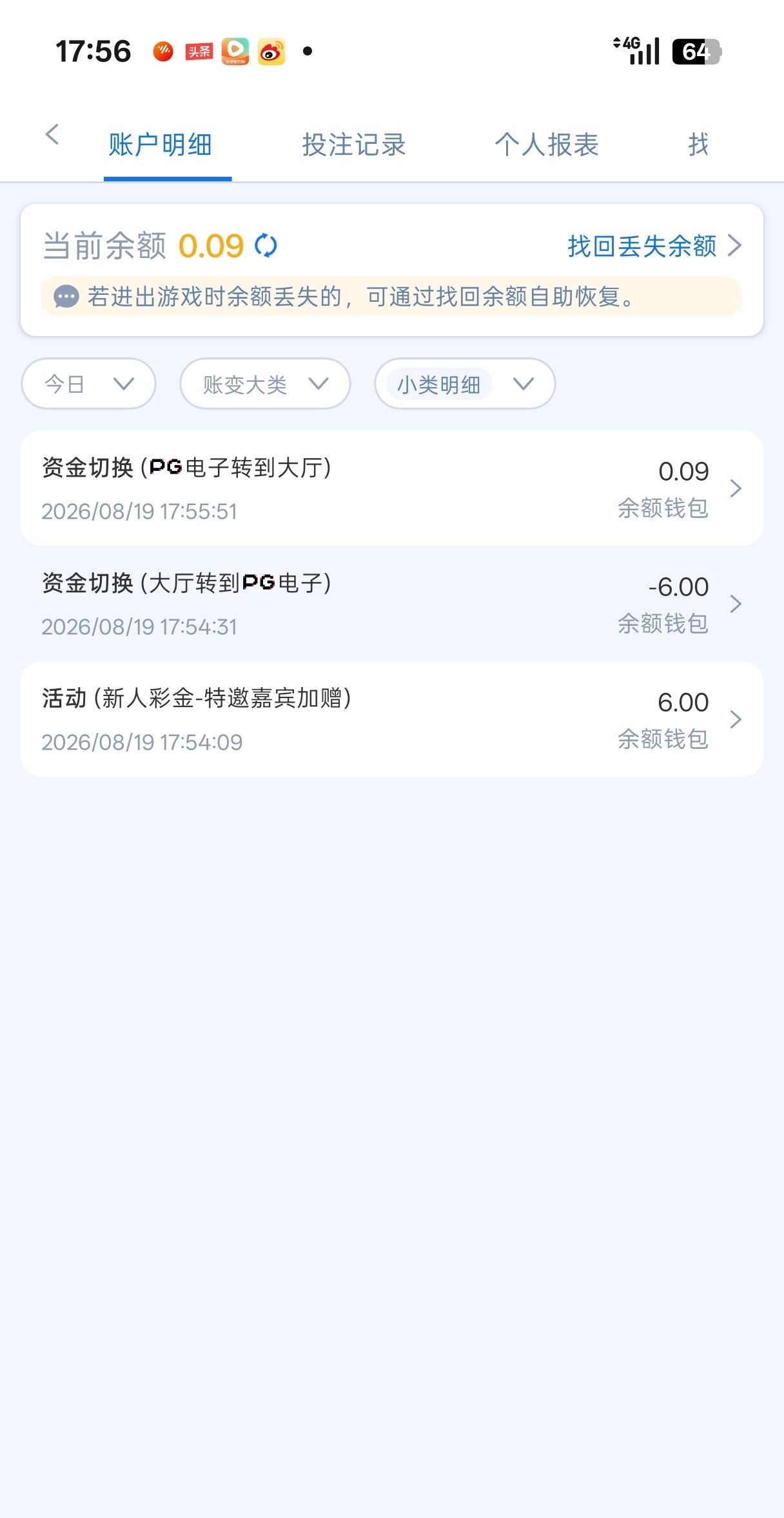The width and height of the screenshot is (784, 1518).
Task: Expand the 小类明细 dropdown
Action: pyautogui.click(x=465, y=384)
